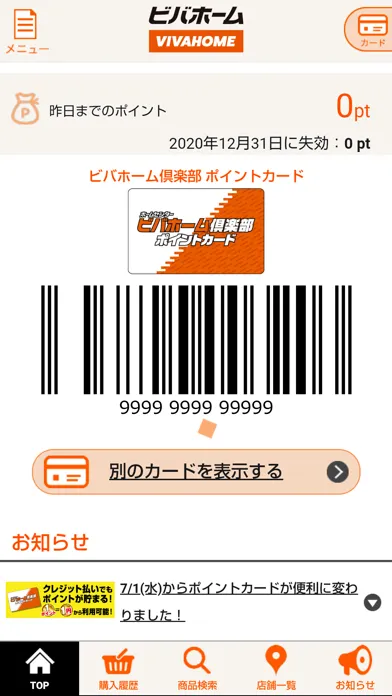Open the お知らせ tab in bottom bar
The width and height of the screenshot is (392, 696).
pos(355,668)
